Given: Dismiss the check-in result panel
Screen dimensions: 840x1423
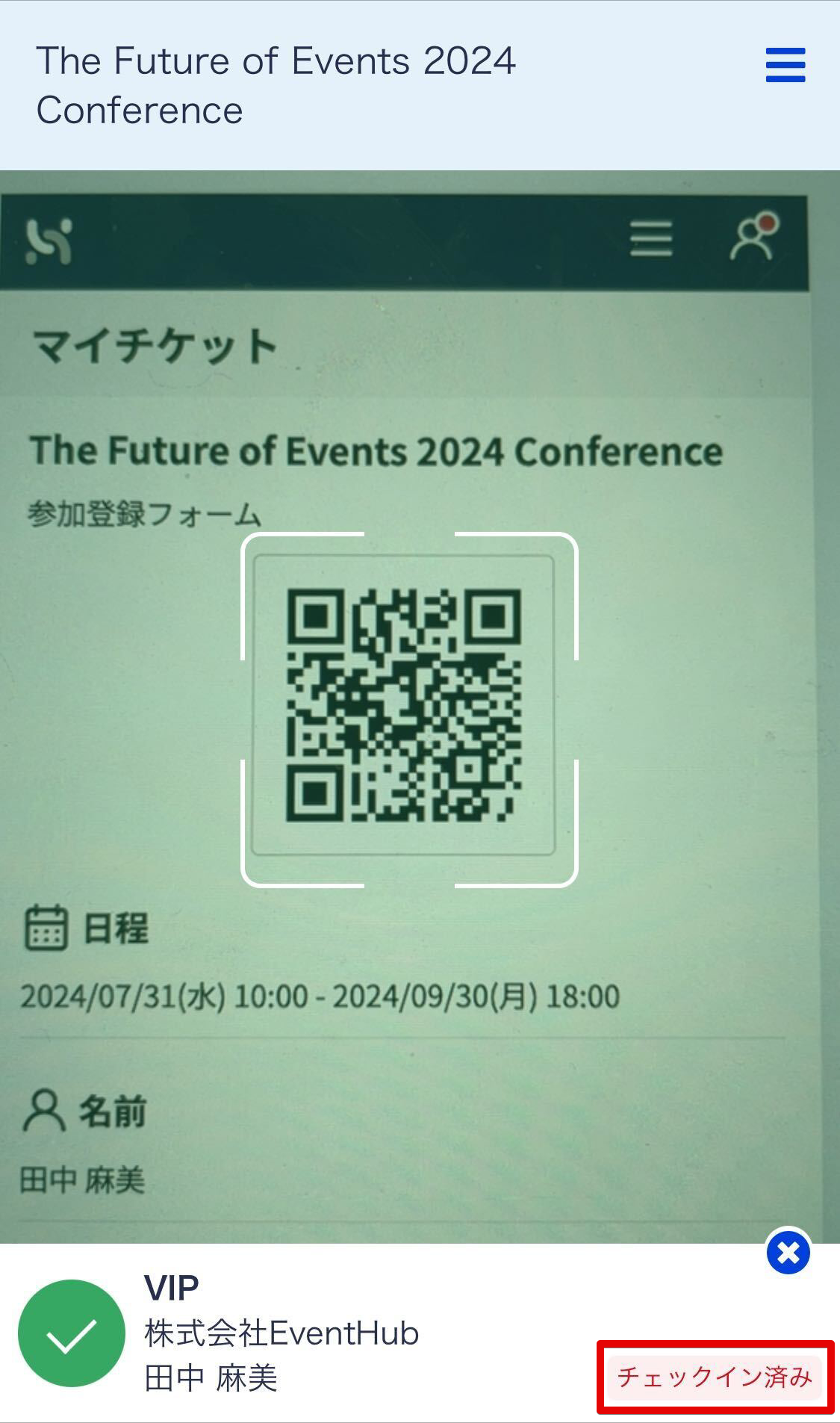Looking at the screenshot, I should [x=788, y=1253].
